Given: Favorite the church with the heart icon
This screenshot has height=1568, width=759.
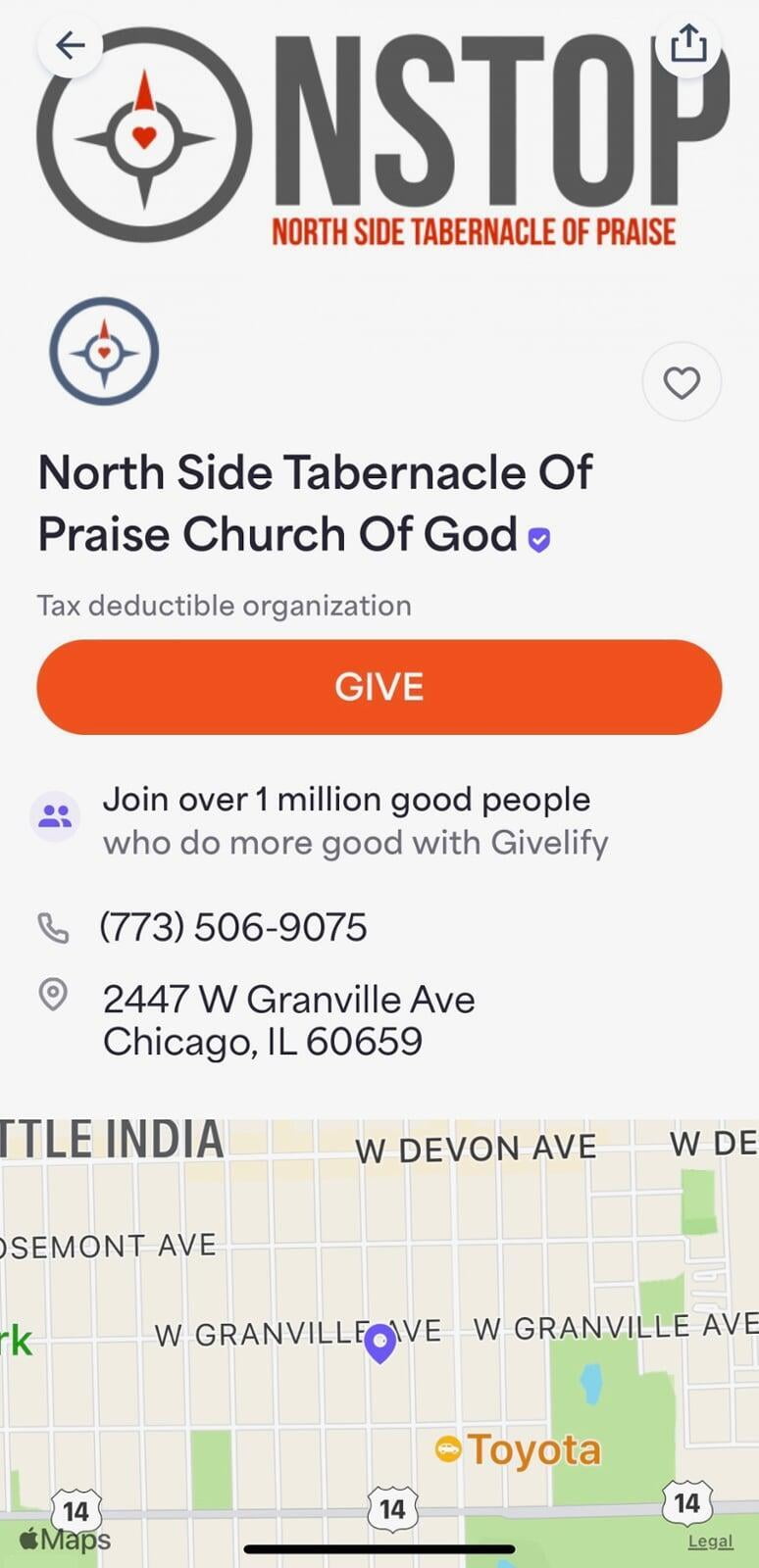Looking at the screenshot, I should (682, 382).
